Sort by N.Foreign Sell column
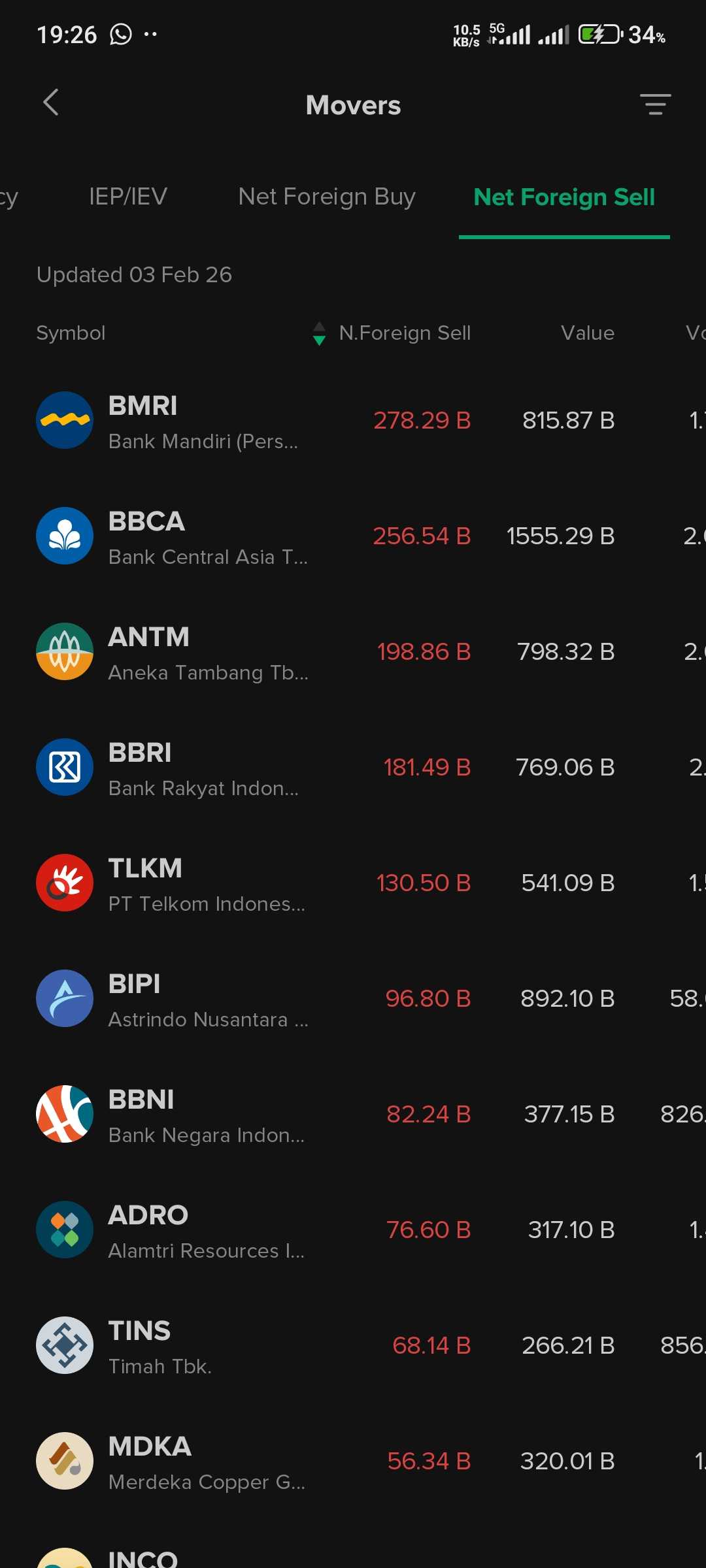 pos(392,333)
